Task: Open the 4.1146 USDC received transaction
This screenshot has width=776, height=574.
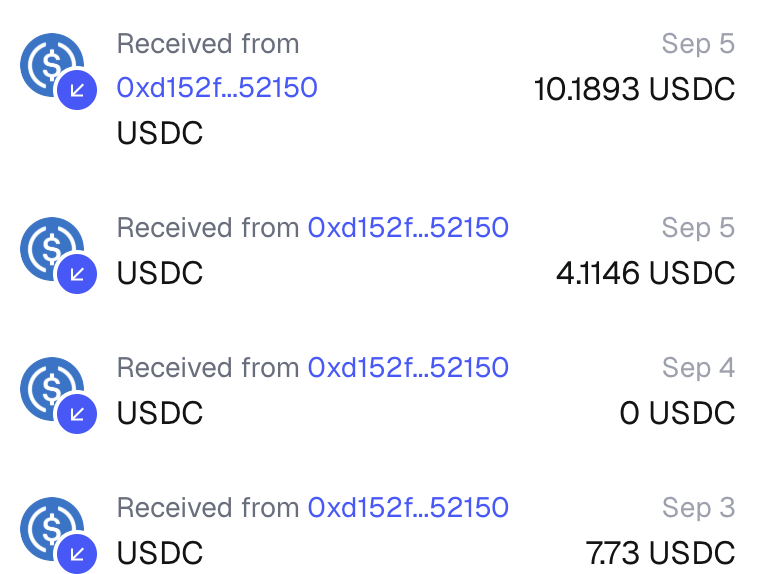Action: click(645, 273)
